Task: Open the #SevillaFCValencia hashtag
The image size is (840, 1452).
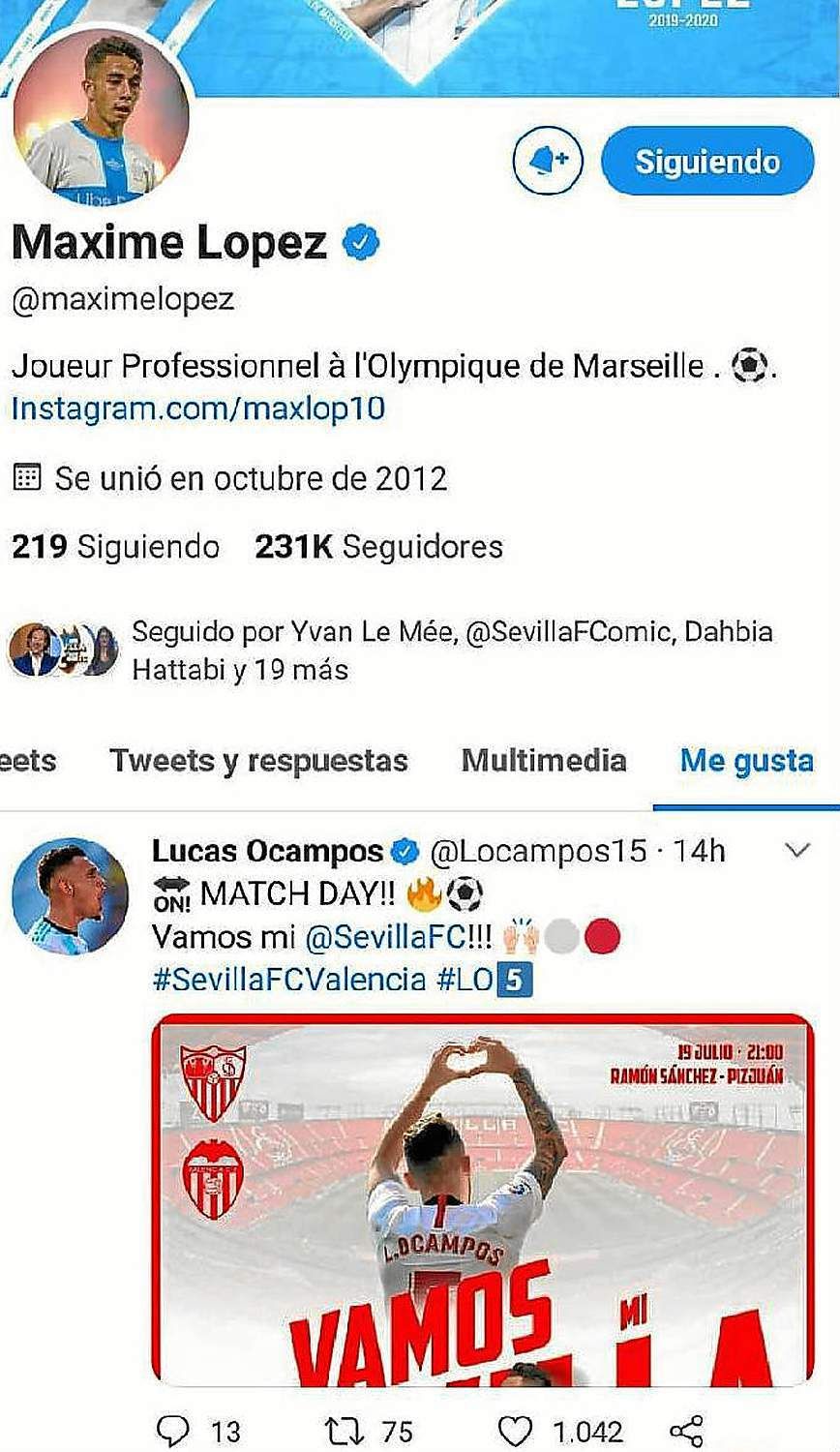Action: click(x=289, y=980)
